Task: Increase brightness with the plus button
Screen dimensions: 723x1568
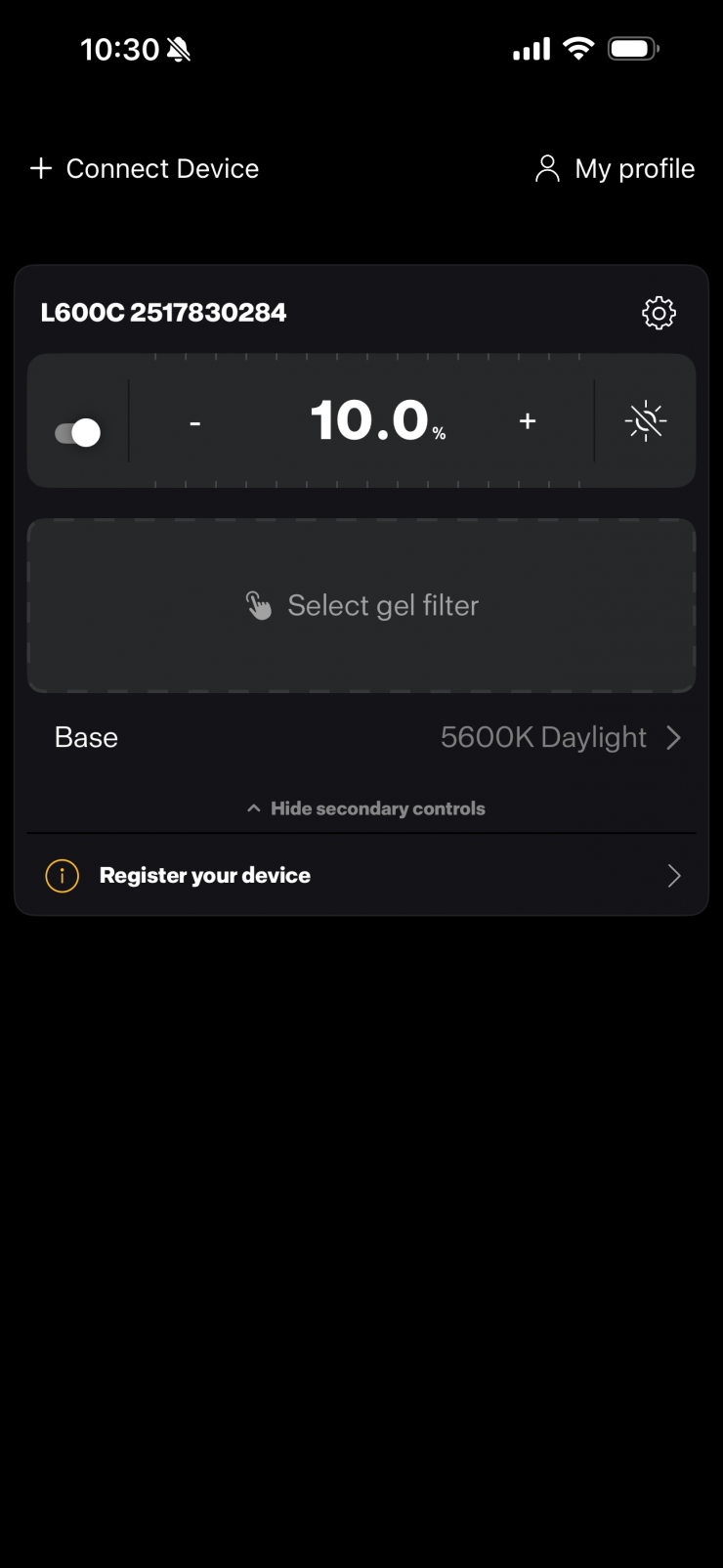Action: coord(528,421)
